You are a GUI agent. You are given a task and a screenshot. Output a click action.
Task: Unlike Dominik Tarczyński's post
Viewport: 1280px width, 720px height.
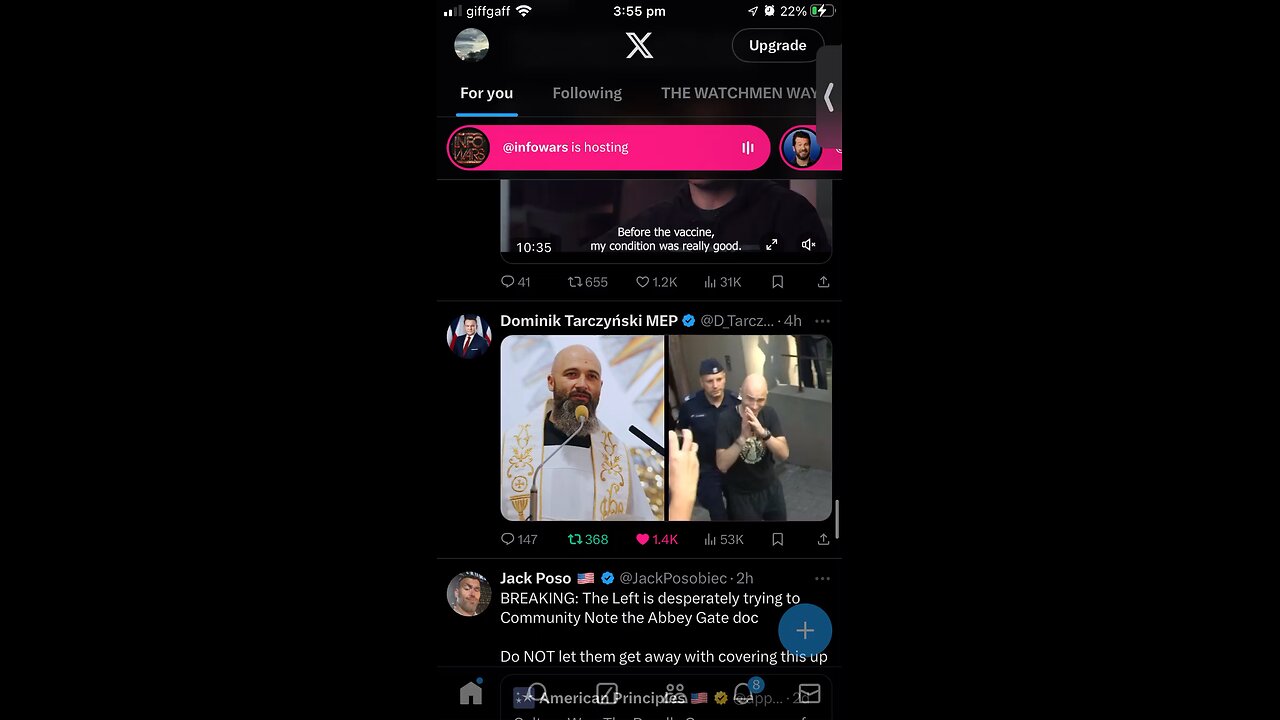[x=657, y=539]
